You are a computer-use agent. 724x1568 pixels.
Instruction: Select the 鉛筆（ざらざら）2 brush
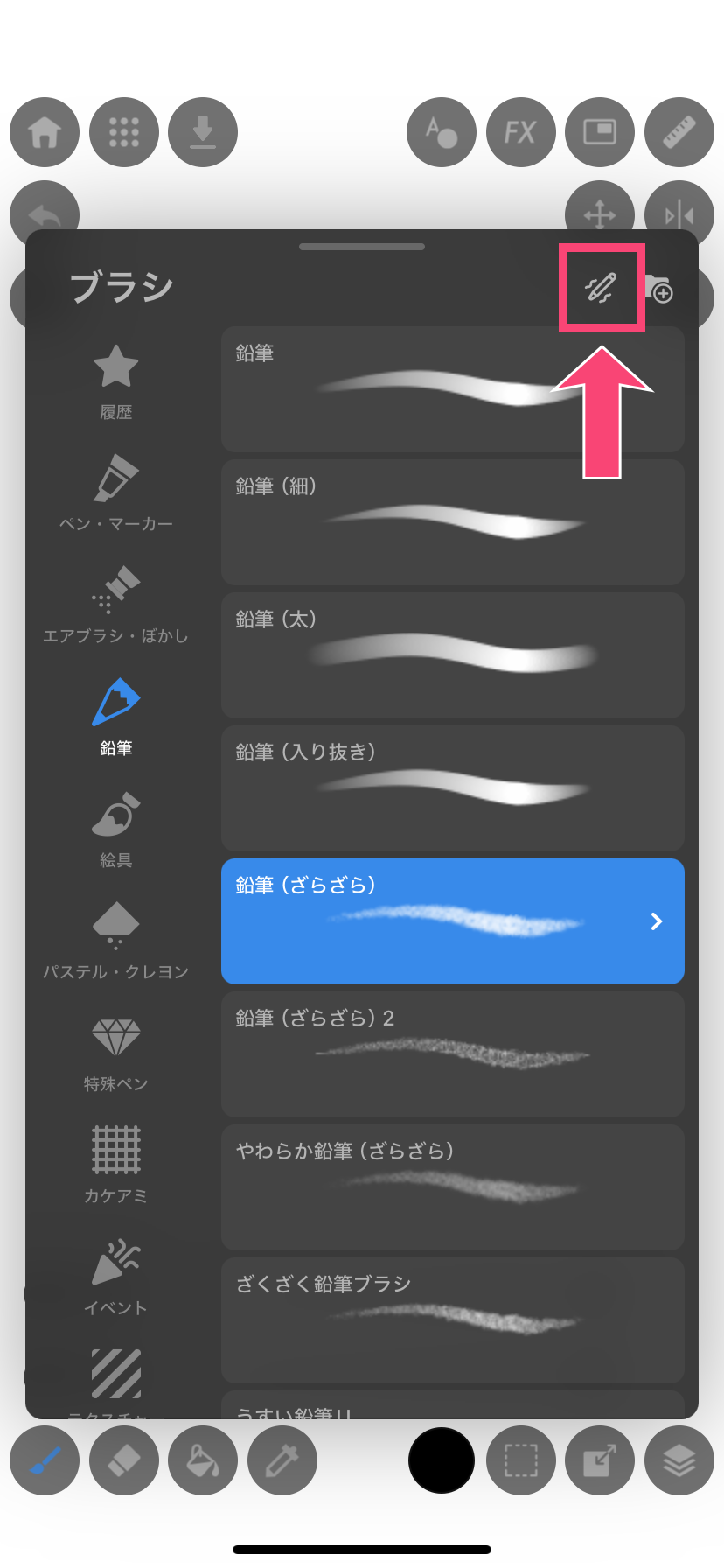tap(452, 1054)
